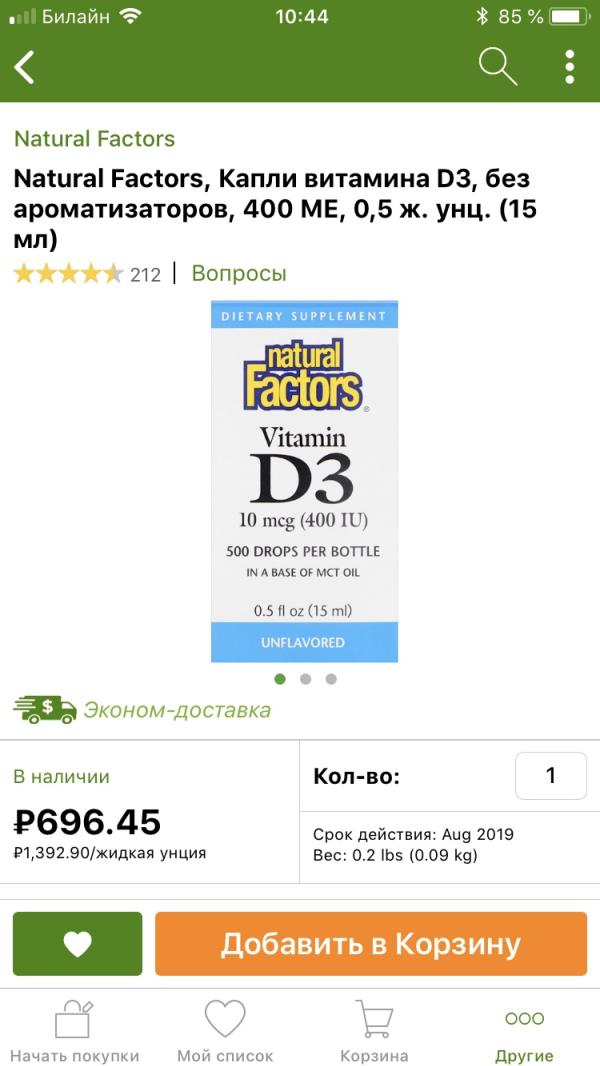Open the three-dot overflow menu
The image size is (600, 1066).
click(569, 67)
